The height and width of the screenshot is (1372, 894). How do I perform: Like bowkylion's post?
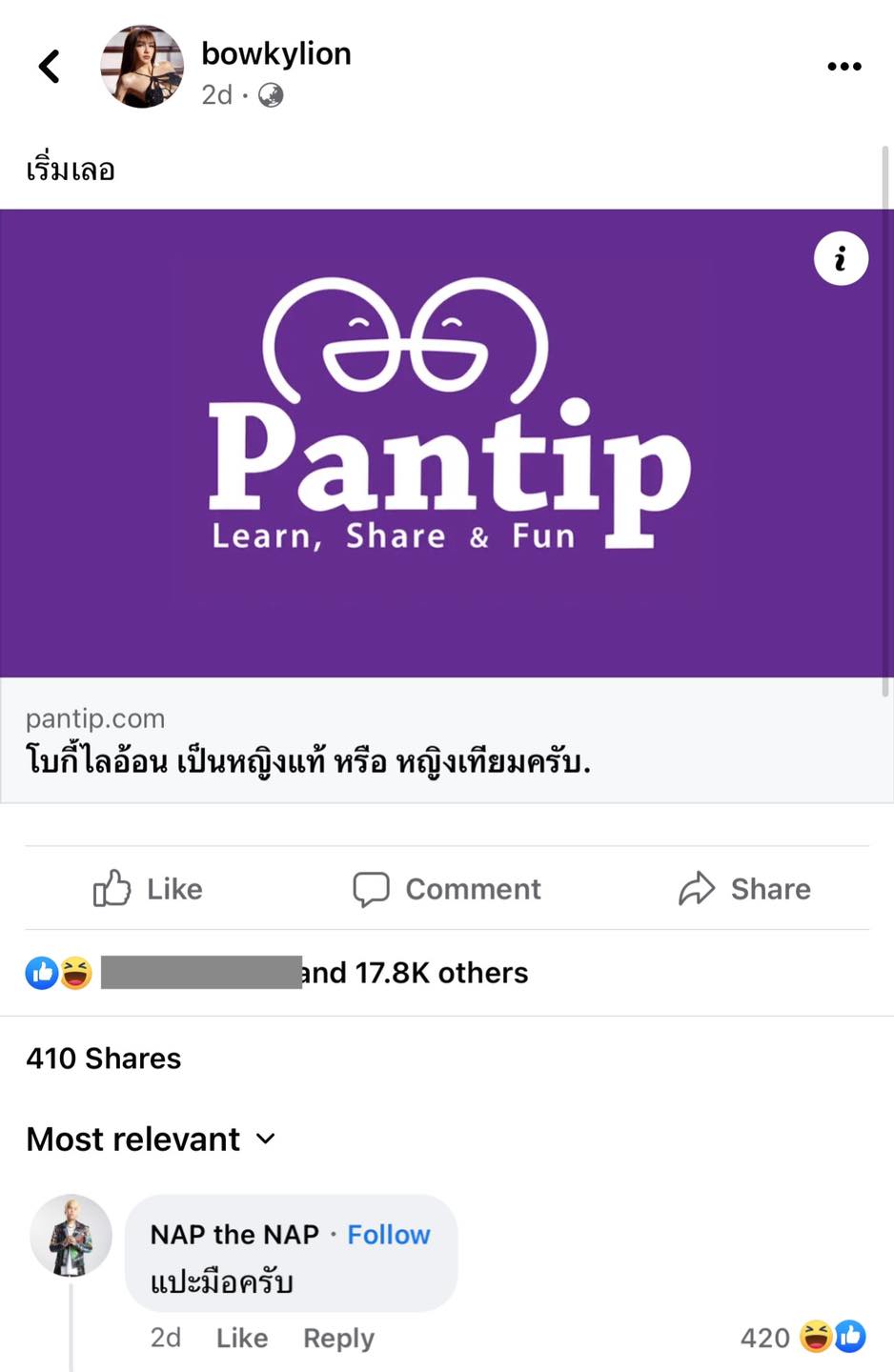149,889
